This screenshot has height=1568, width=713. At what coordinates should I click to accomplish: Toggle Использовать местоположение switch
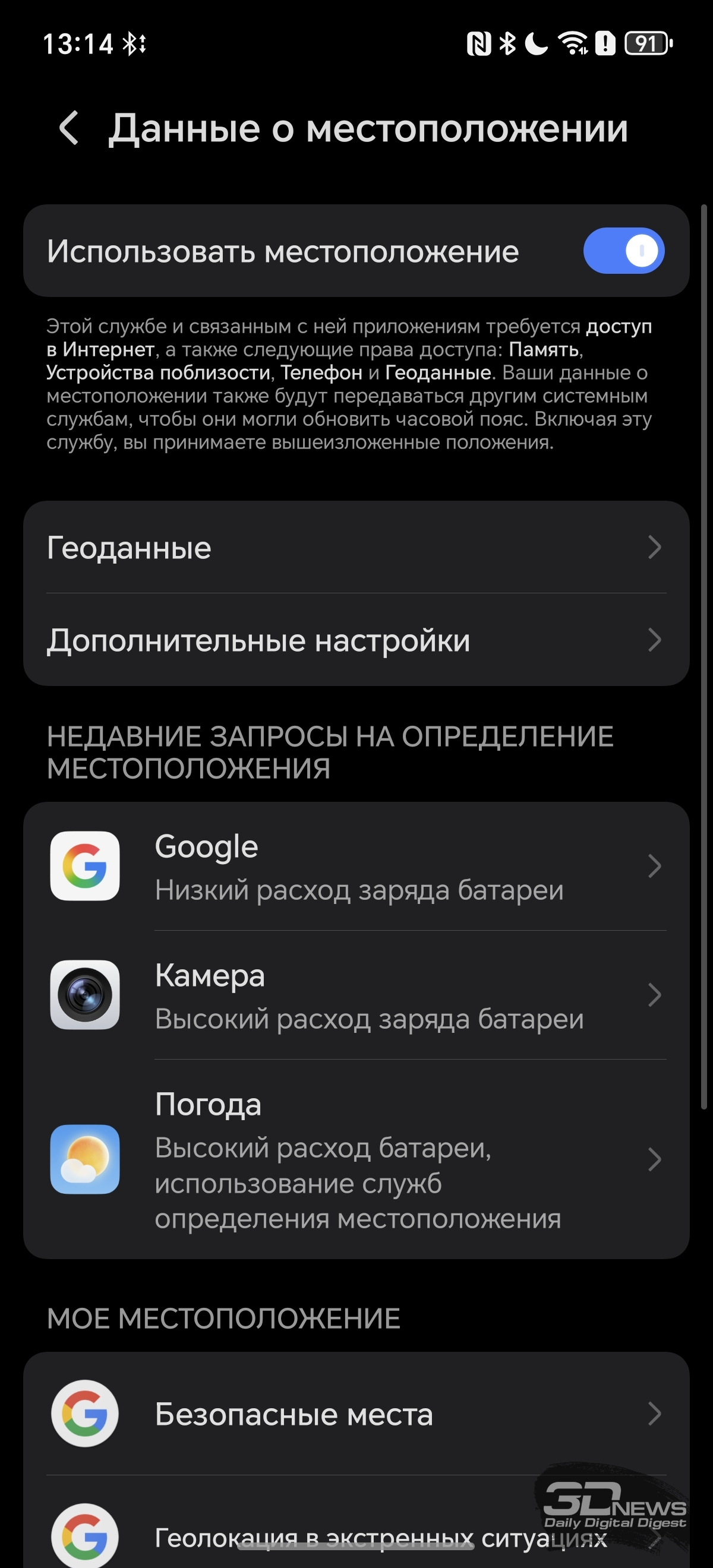[623, 251]
